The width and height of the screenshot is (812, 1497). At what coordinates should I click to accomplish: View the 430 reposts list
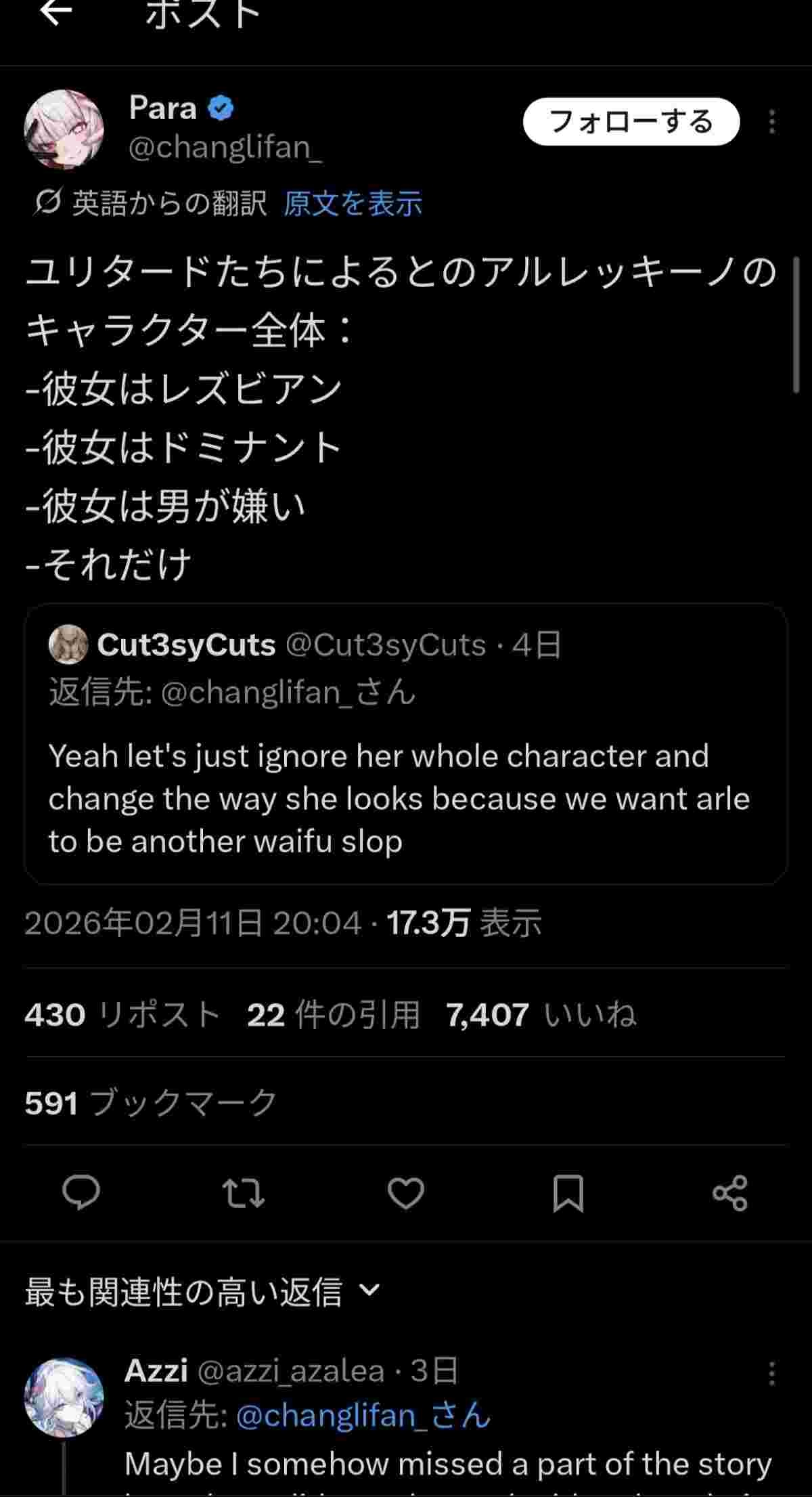[123, 1014]
